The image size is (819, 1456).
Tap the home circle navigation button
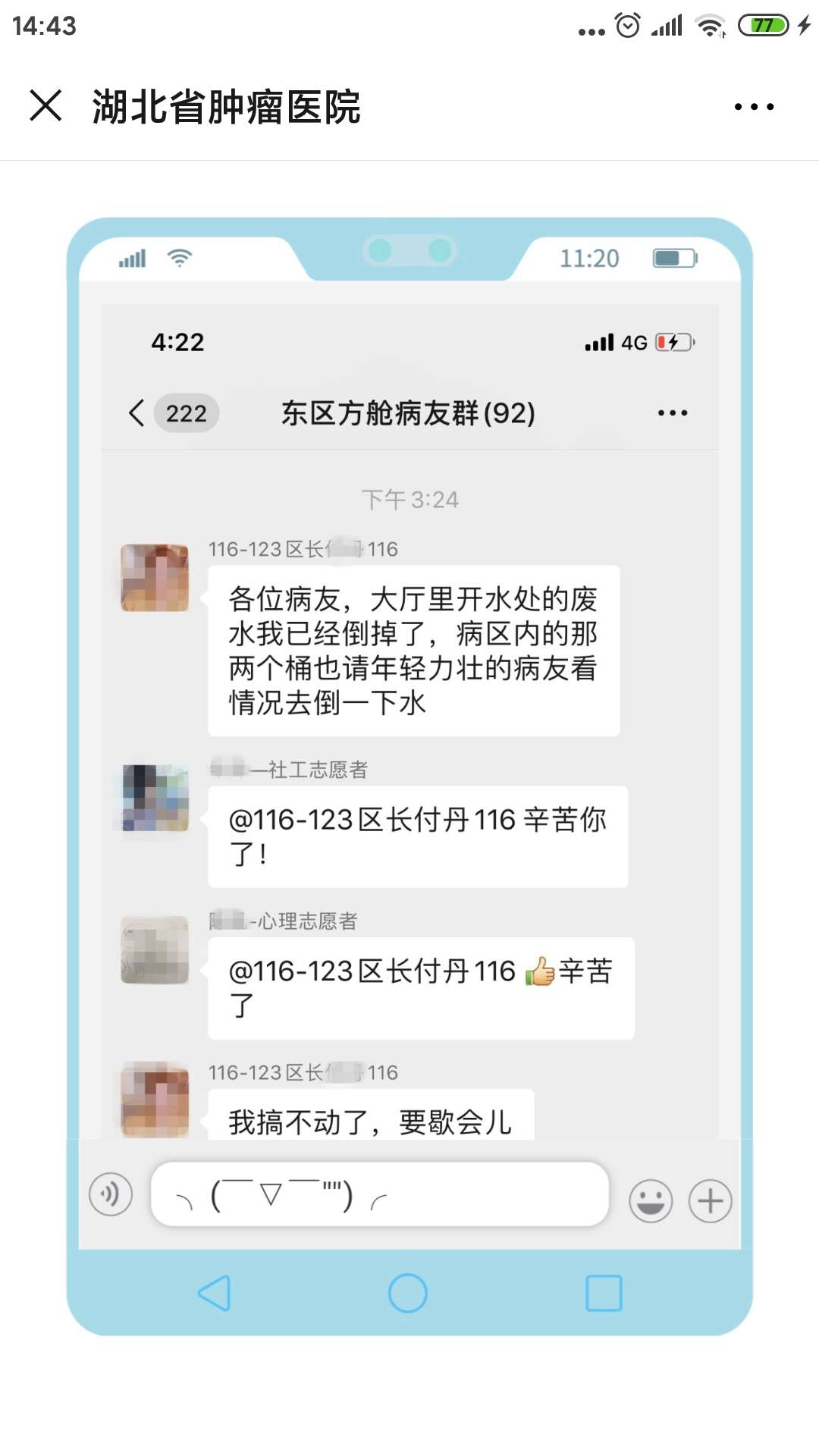[x=408, y=1294]
